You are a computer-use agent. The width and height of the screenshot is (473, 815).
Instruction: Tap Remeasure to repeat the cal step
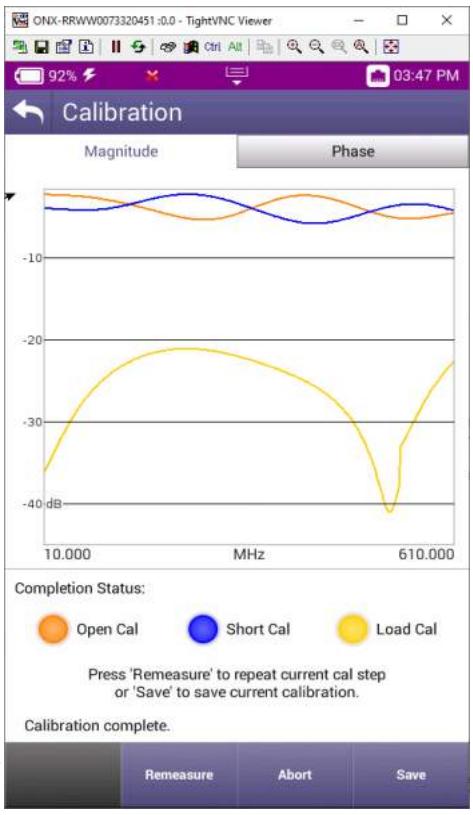click(x=179, y=774)
